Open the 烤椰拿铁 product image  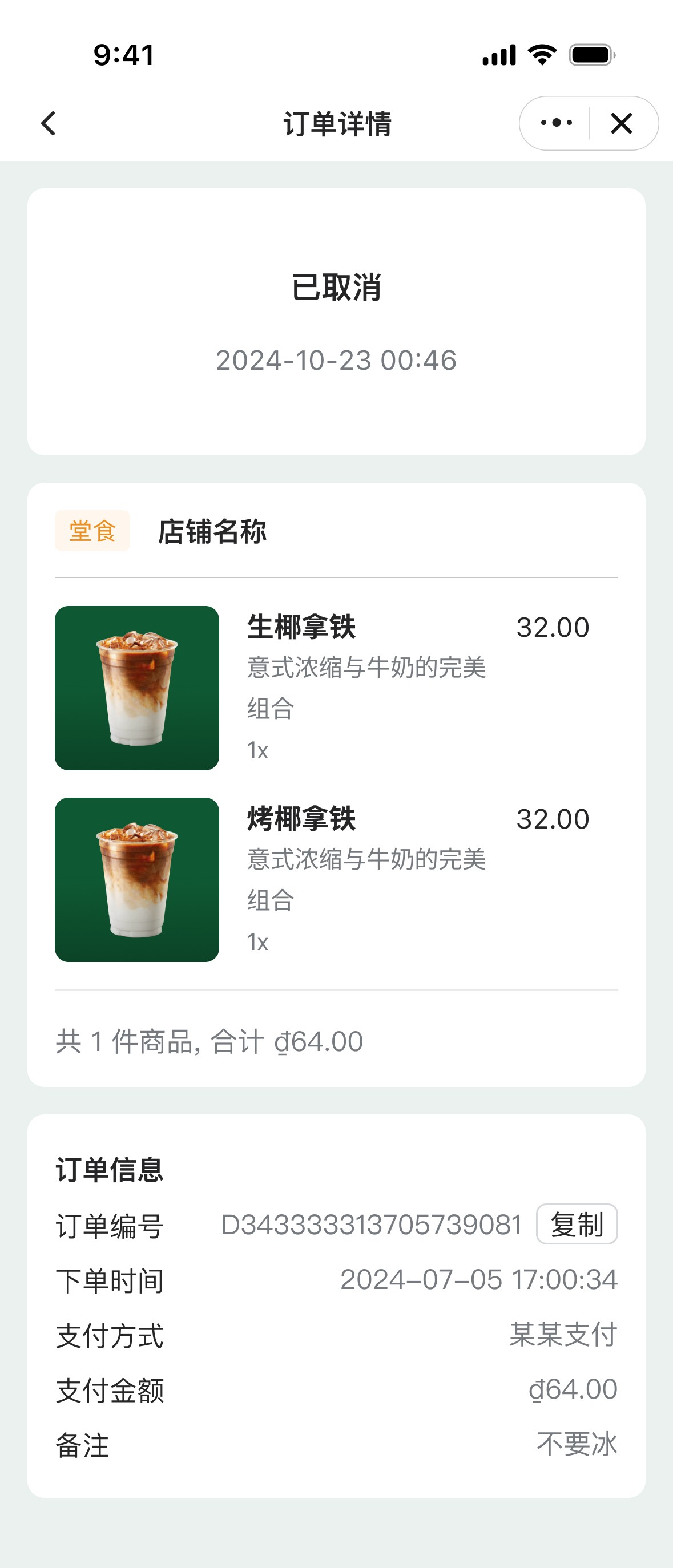tap(137, 879)
